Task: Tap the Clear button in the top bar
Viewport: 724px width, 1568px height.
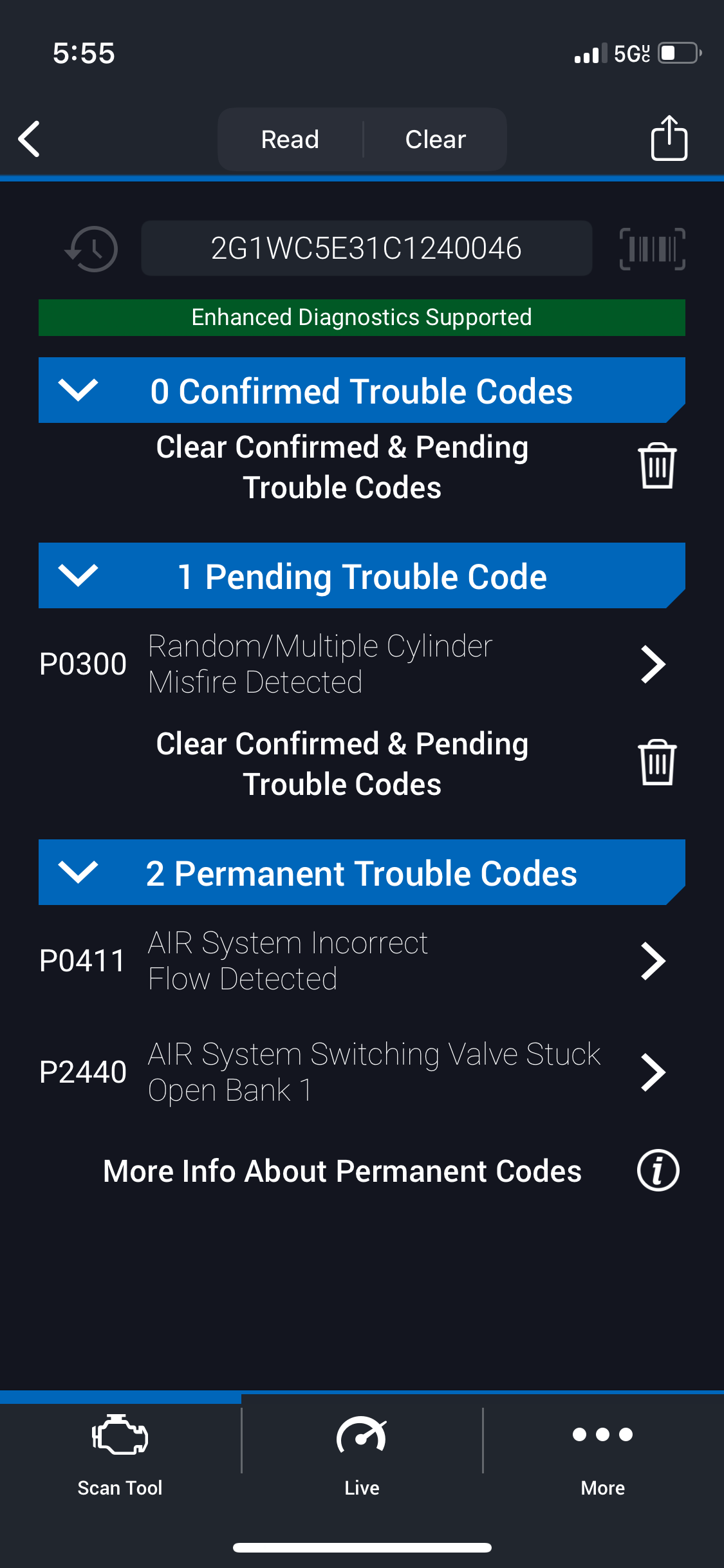Action: (435, 139)
